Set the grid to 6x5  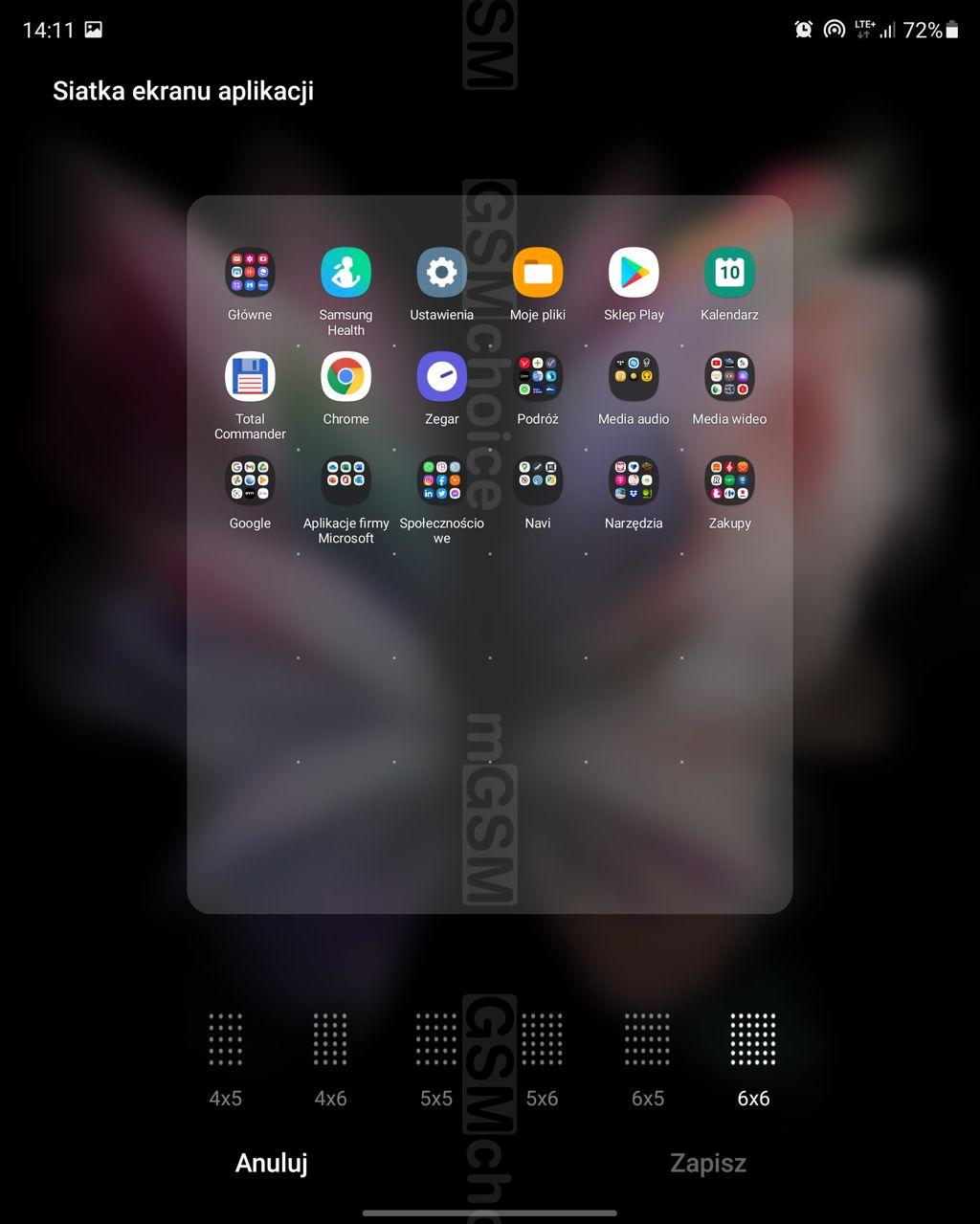(x=648, y=1058)
